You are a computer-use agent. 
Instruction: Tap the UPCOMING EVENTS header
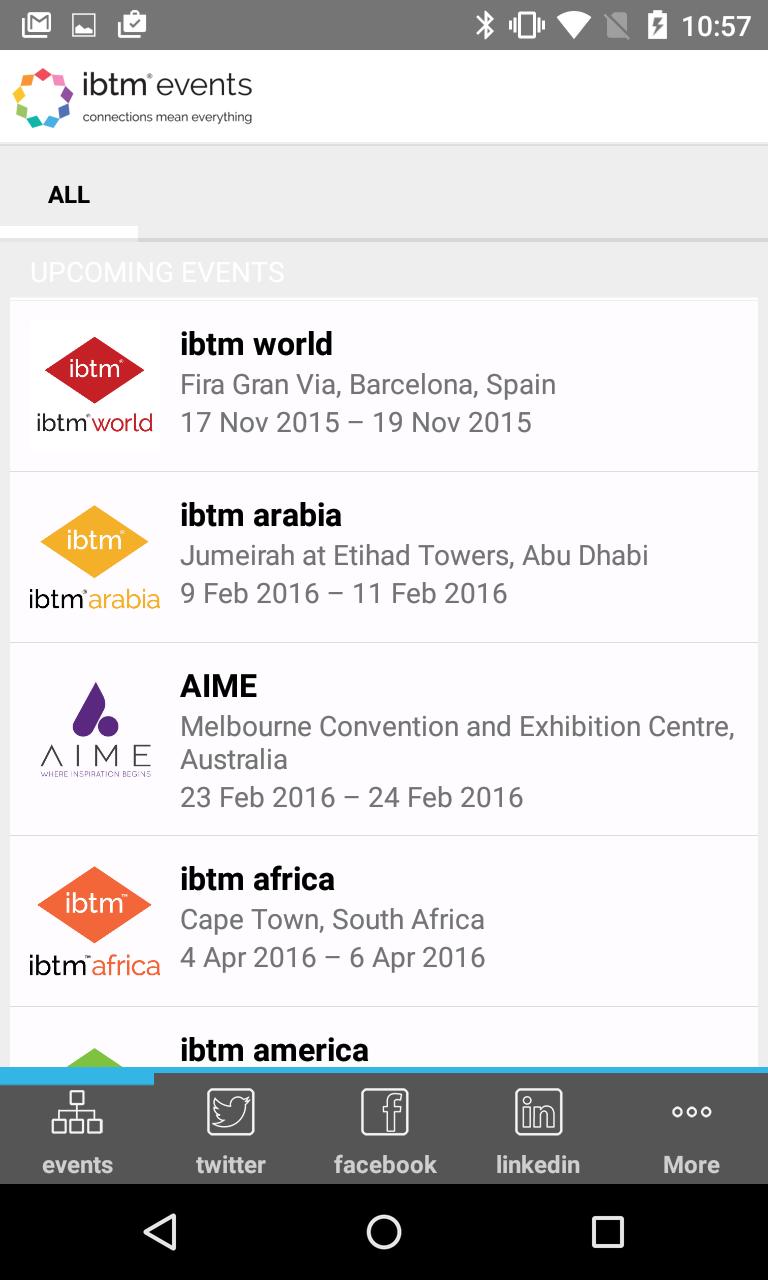157,271
